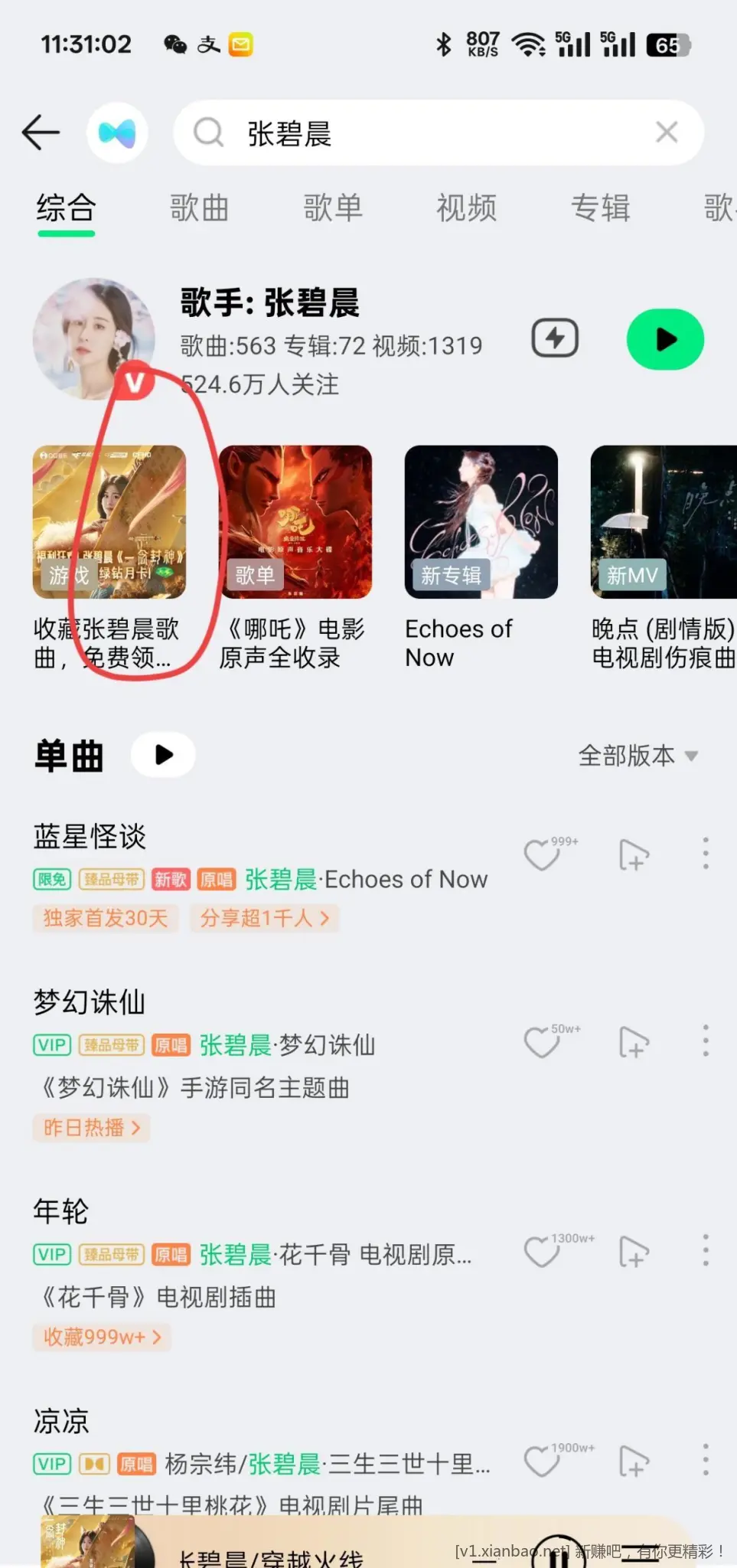The image size is (737, 1568).
Task: Open the Echoes of Now new album
Action: (481, 522)
